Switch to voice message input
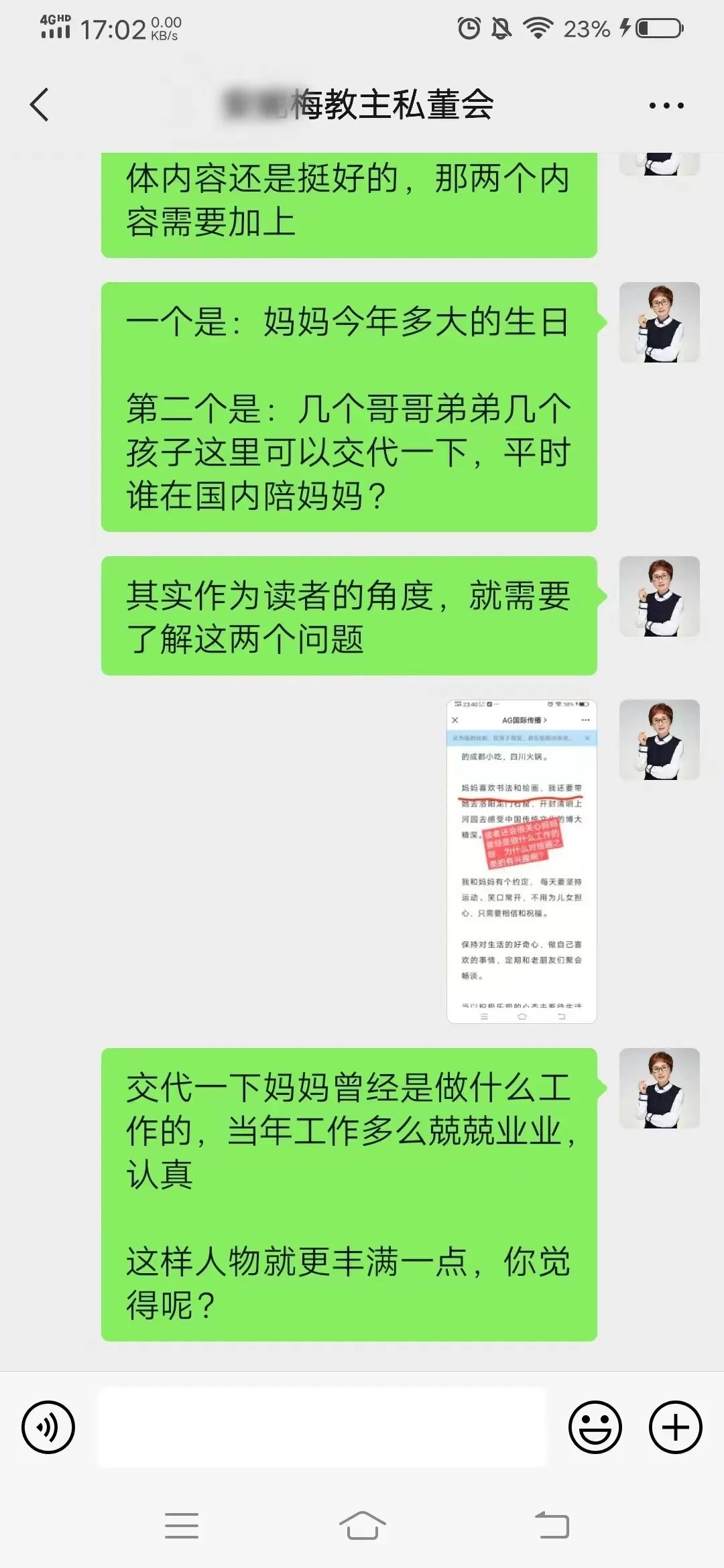This screenshot has width=724, height=1568. (48, 1427)
